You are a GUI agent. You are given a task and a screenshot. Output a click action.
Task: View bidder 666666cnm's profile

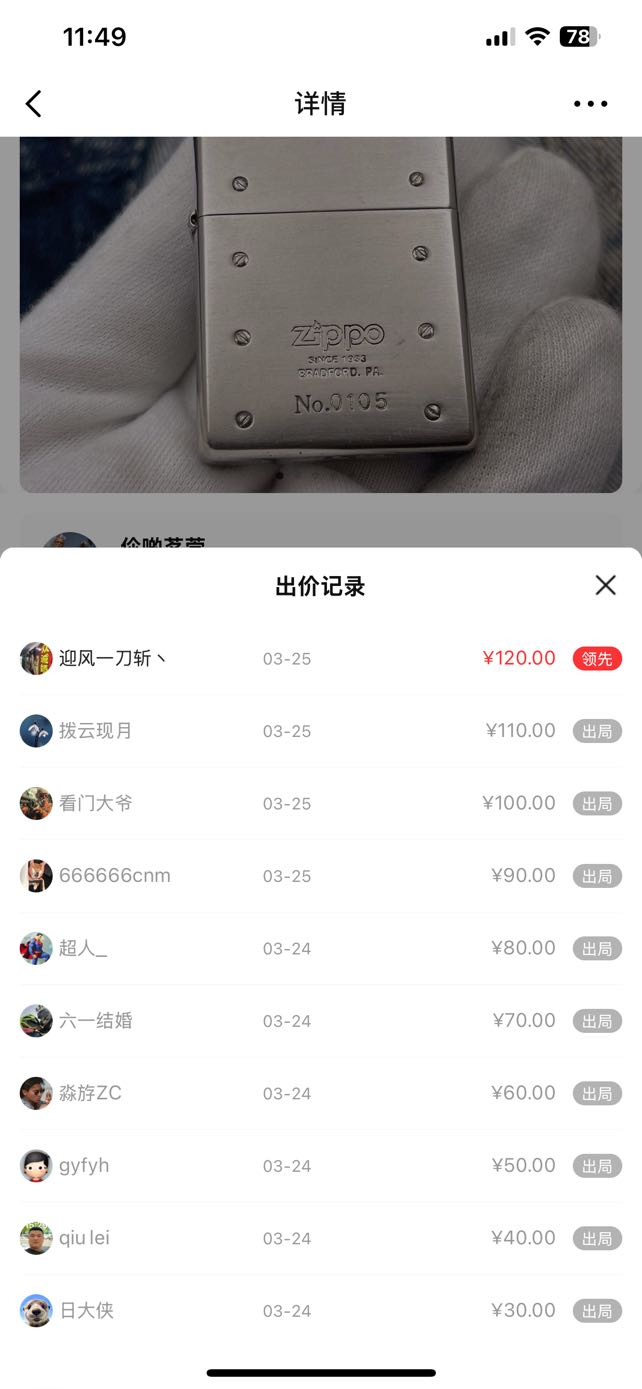point(36,876)
